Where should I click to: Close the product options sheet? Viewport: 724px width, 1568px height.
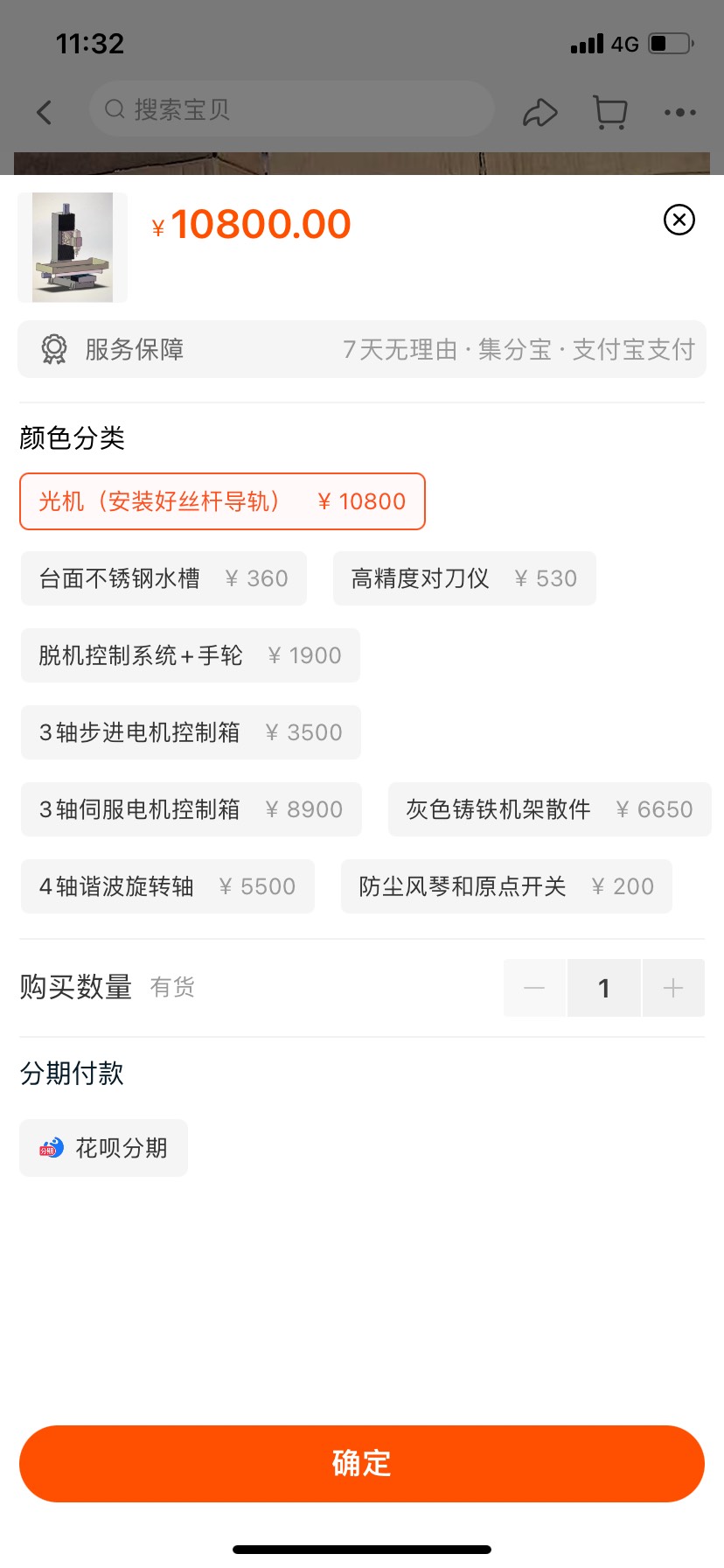click(x=679, y=220)
